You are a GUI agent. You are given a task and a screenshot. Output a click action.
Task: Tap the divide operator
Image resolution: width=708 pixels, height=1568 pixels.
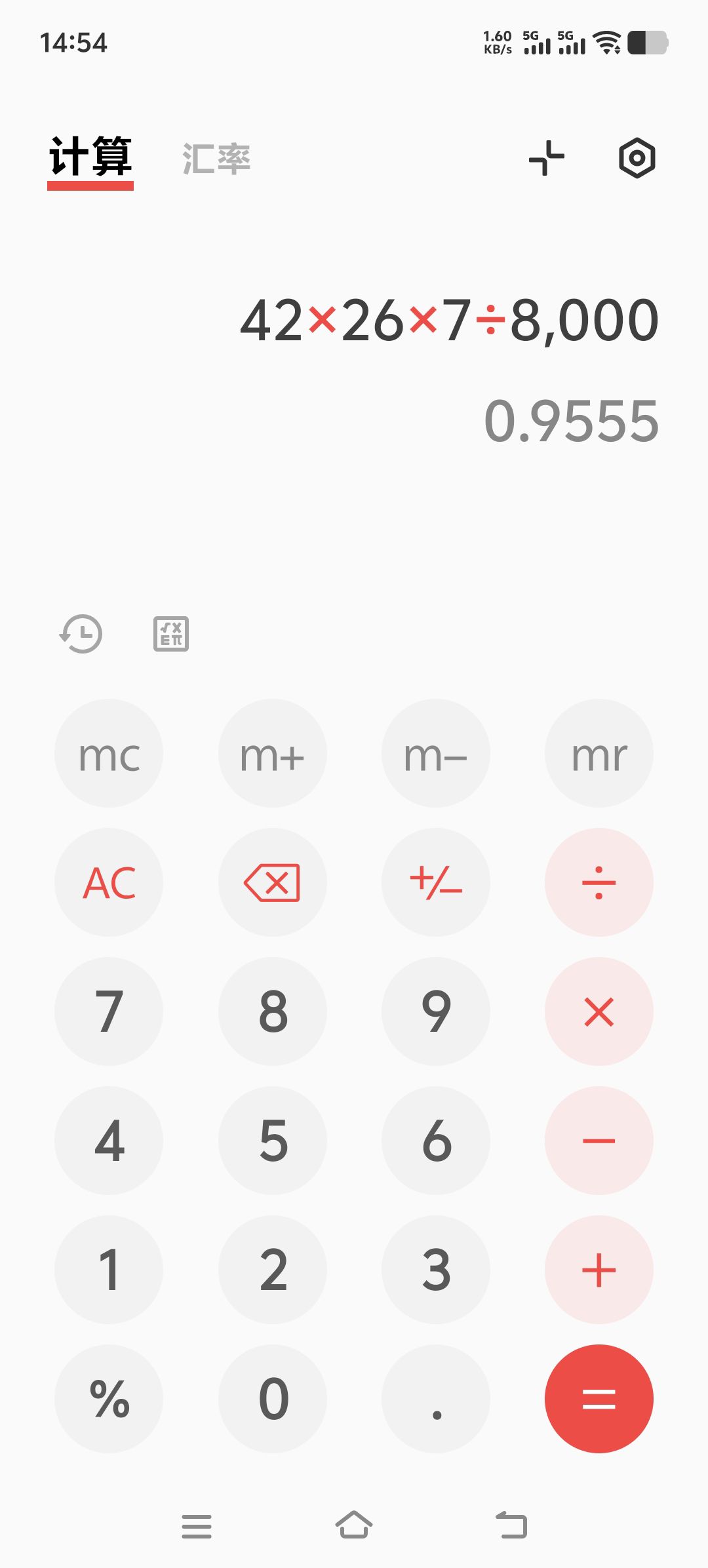click(x=599, y=882)
